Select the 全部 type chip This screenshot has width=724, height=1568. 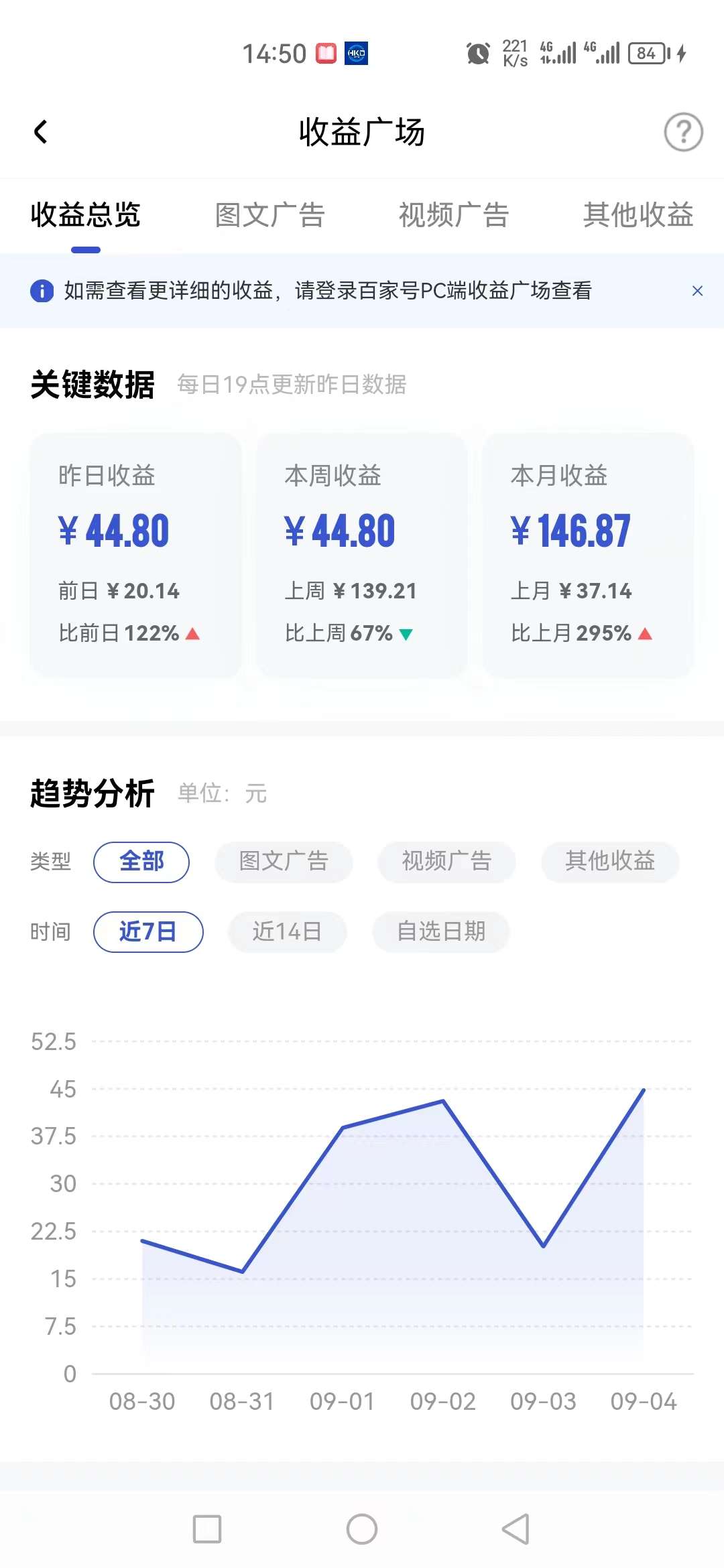(141, 862)
